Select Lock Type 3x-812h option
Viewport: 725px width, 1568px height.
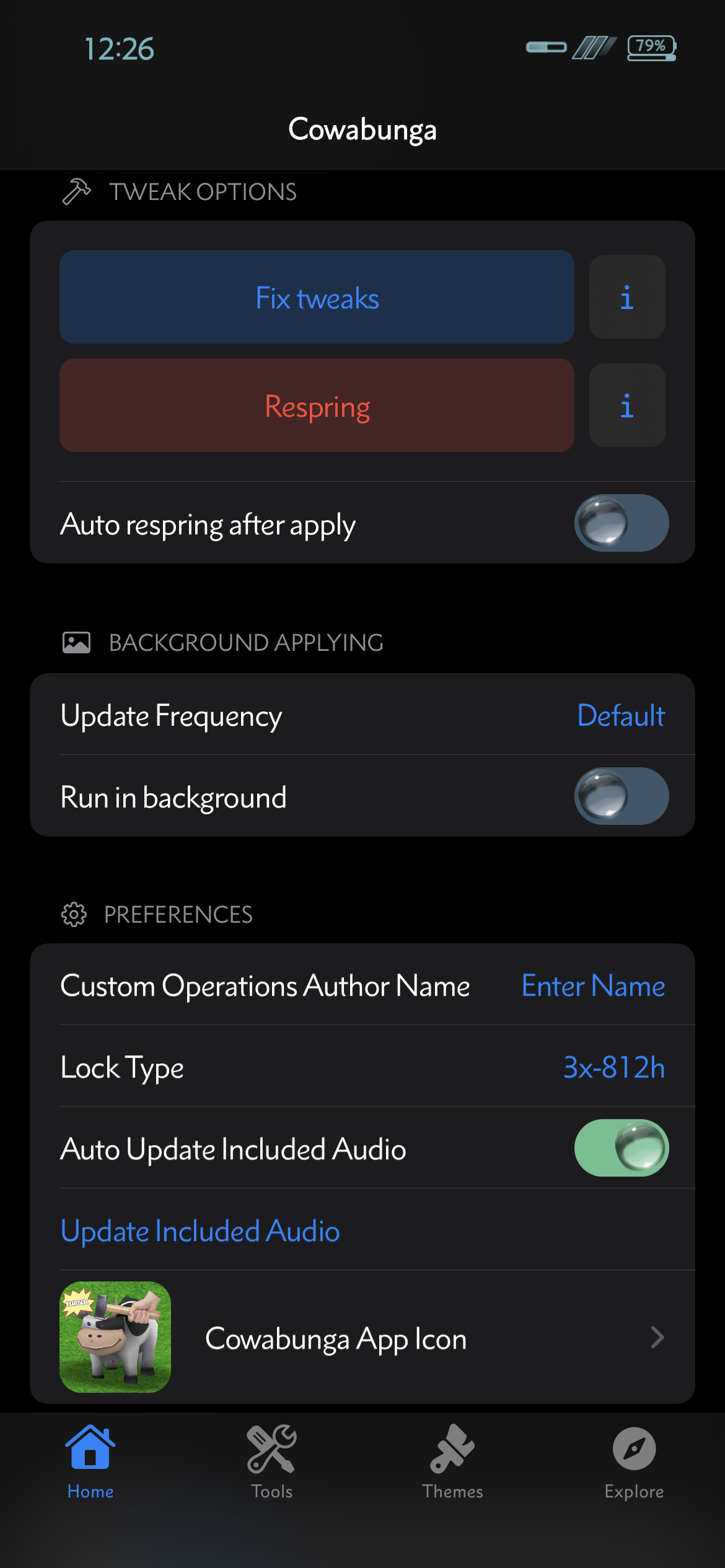(613, 1067)
